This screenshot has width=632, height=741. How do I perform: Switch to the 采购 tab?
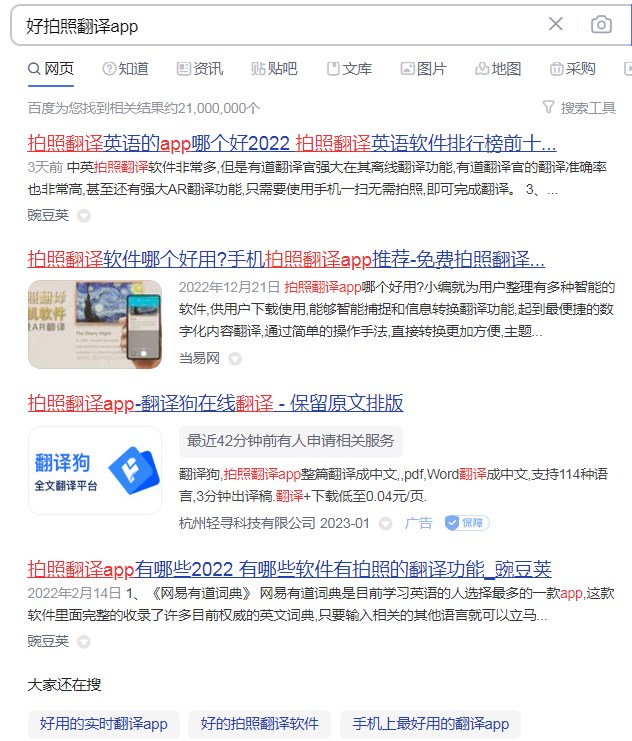[573, 69]
